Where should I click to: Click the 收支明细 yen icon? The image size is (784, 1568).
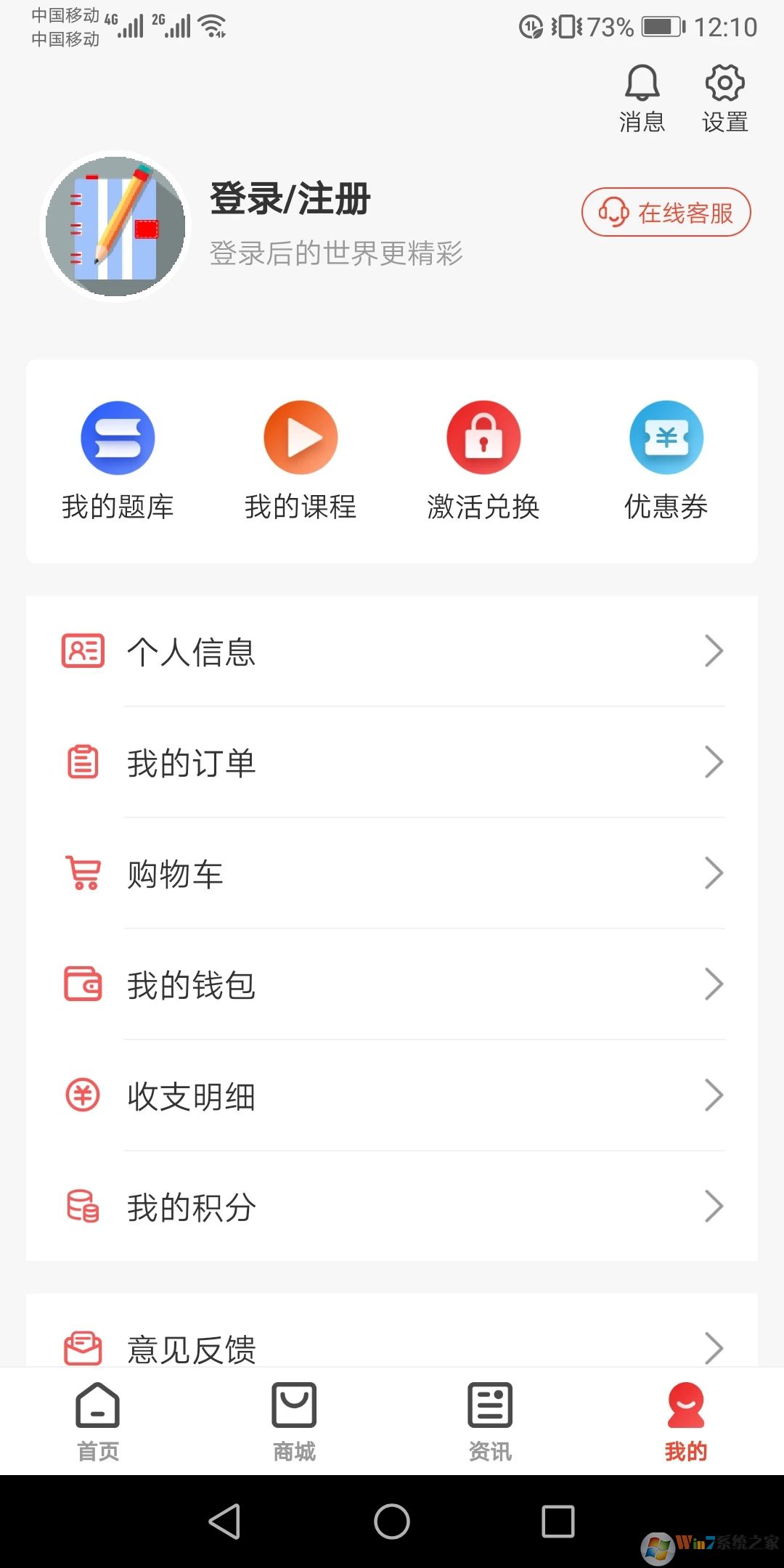(82, 1095)
